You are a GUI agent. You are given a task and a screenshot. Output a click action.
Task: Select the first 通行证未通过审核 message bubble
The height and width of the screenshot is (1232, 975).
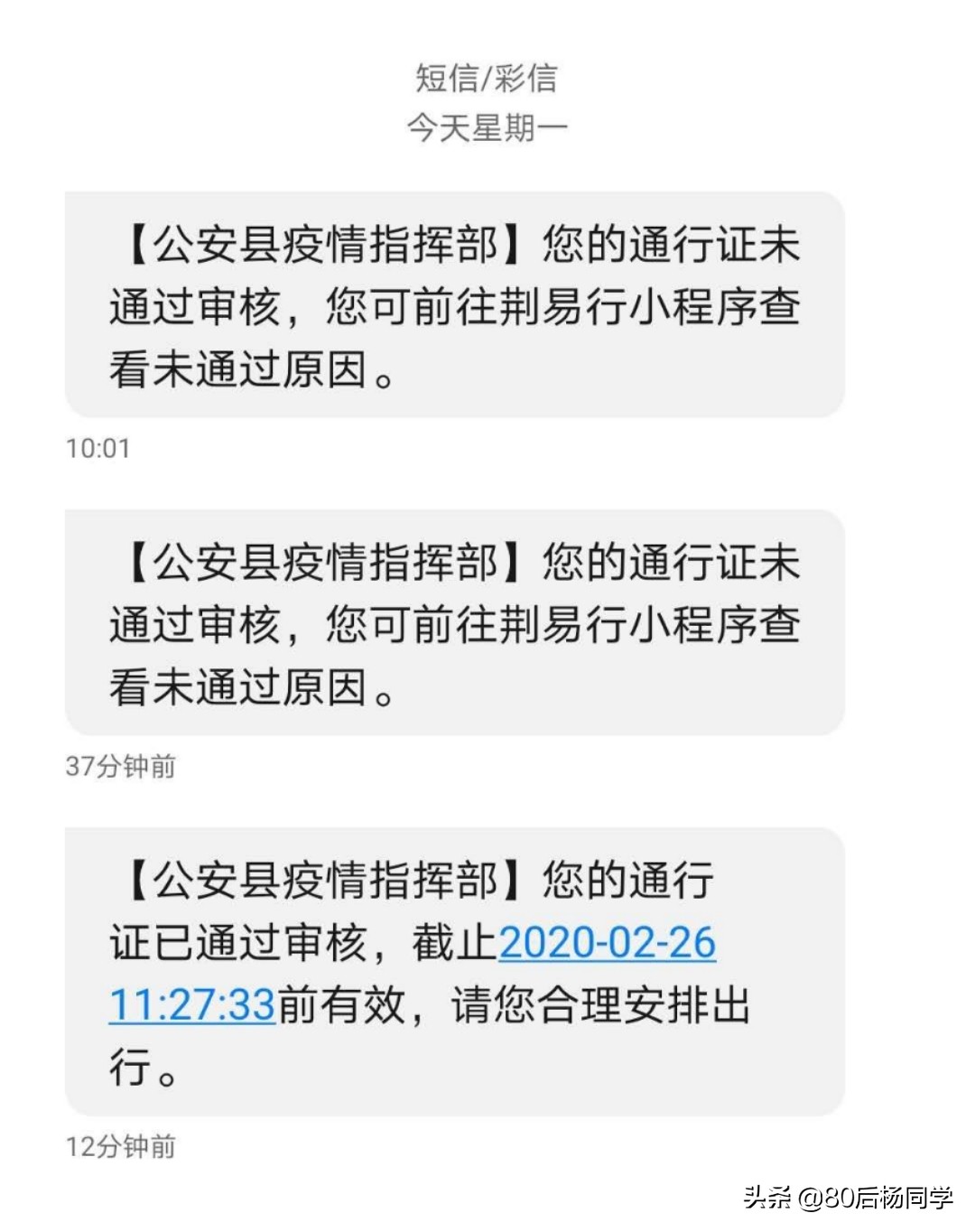(451, 307)
